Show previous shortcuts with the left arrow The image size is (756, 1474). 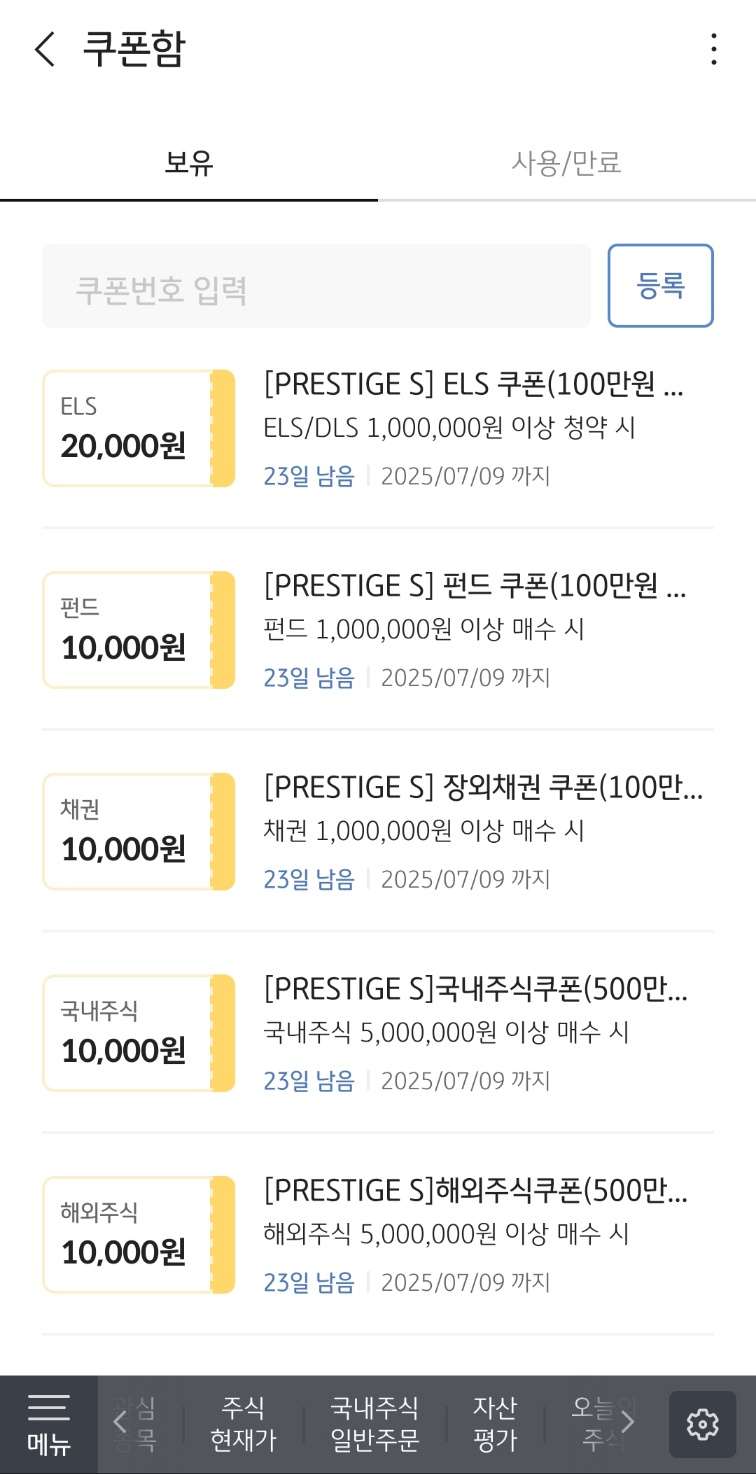[x=121, y=1422]
